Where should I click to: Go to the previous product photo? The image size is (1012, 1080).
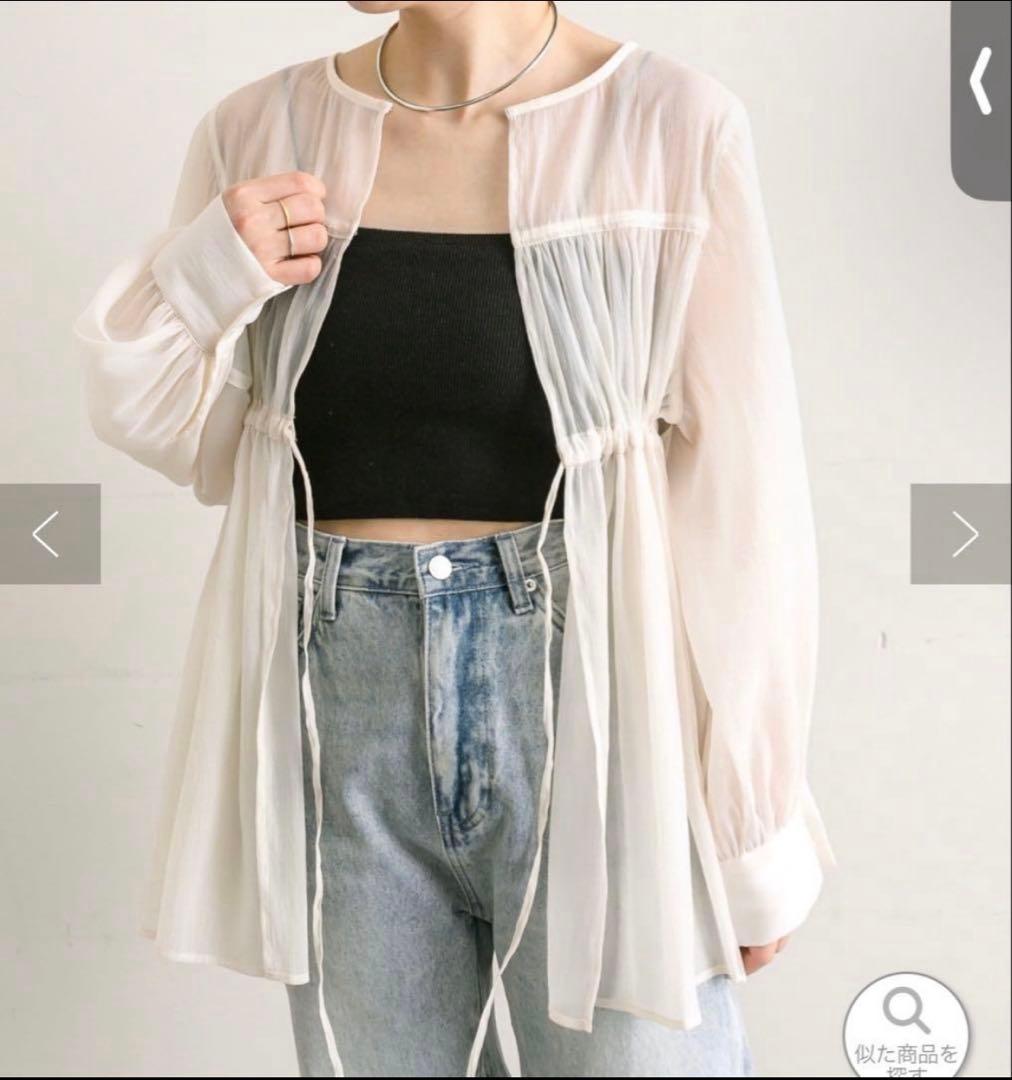point(50,534)
